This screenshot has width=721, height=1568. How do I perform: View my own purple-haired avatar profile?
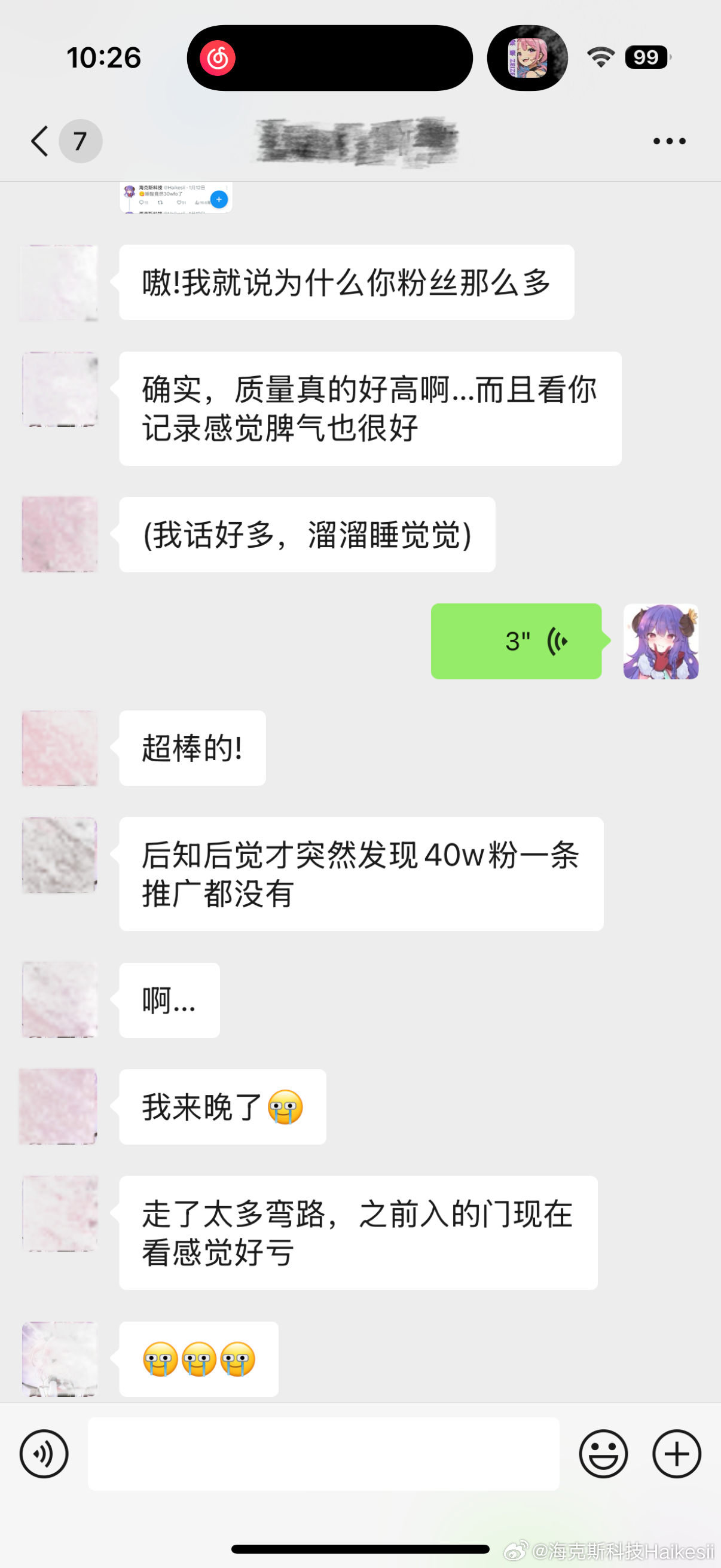point(661,641)
